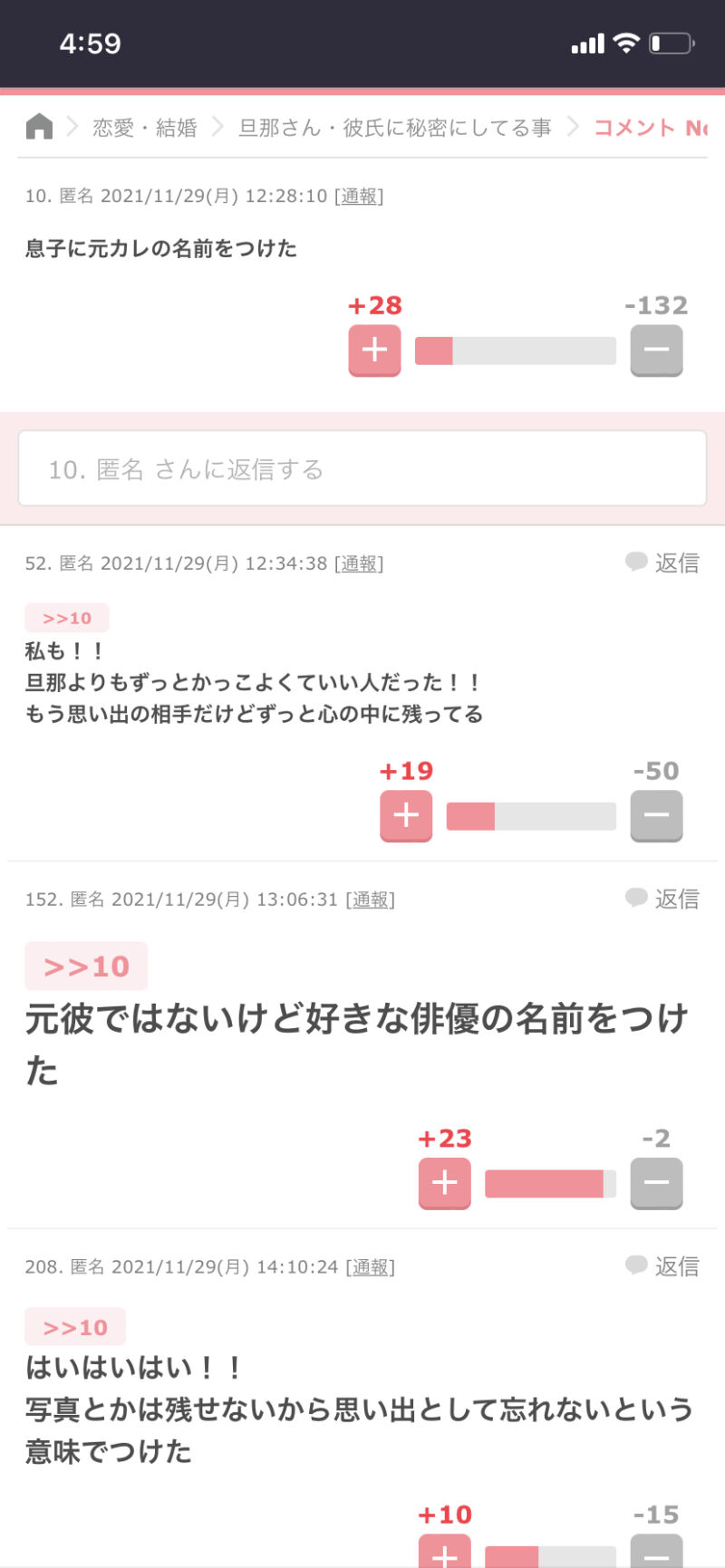The height and width of the screenshot is (1568, 725).
Task: Upvote comment 152 with plus button
Action: (444, 1183)
